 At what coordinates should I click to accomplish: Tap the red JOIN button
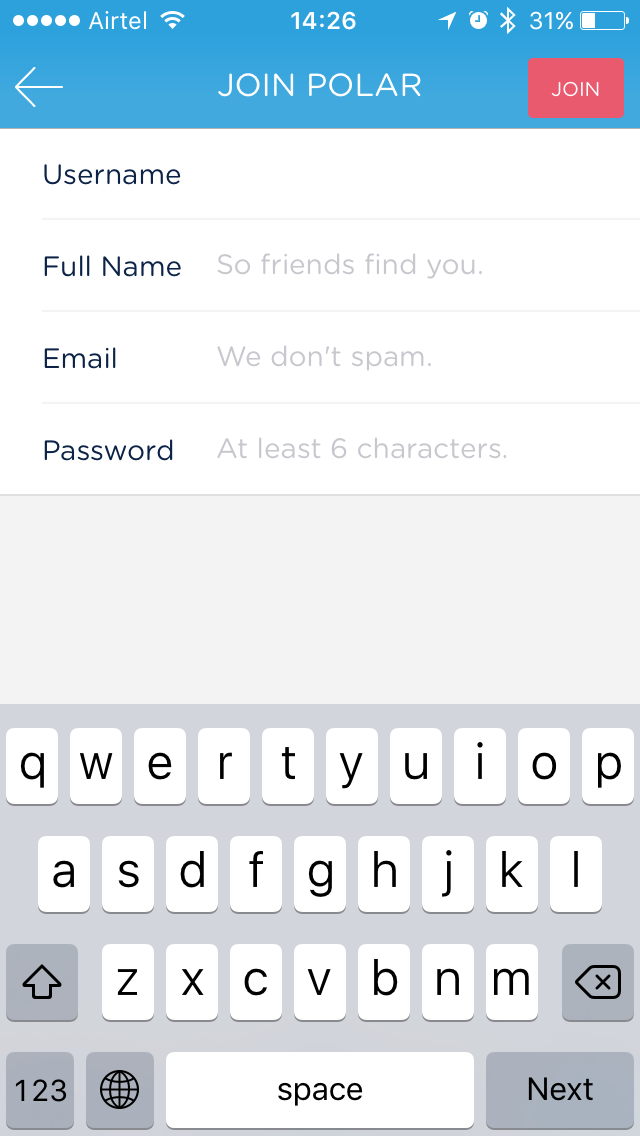click(x=575, y=88)
